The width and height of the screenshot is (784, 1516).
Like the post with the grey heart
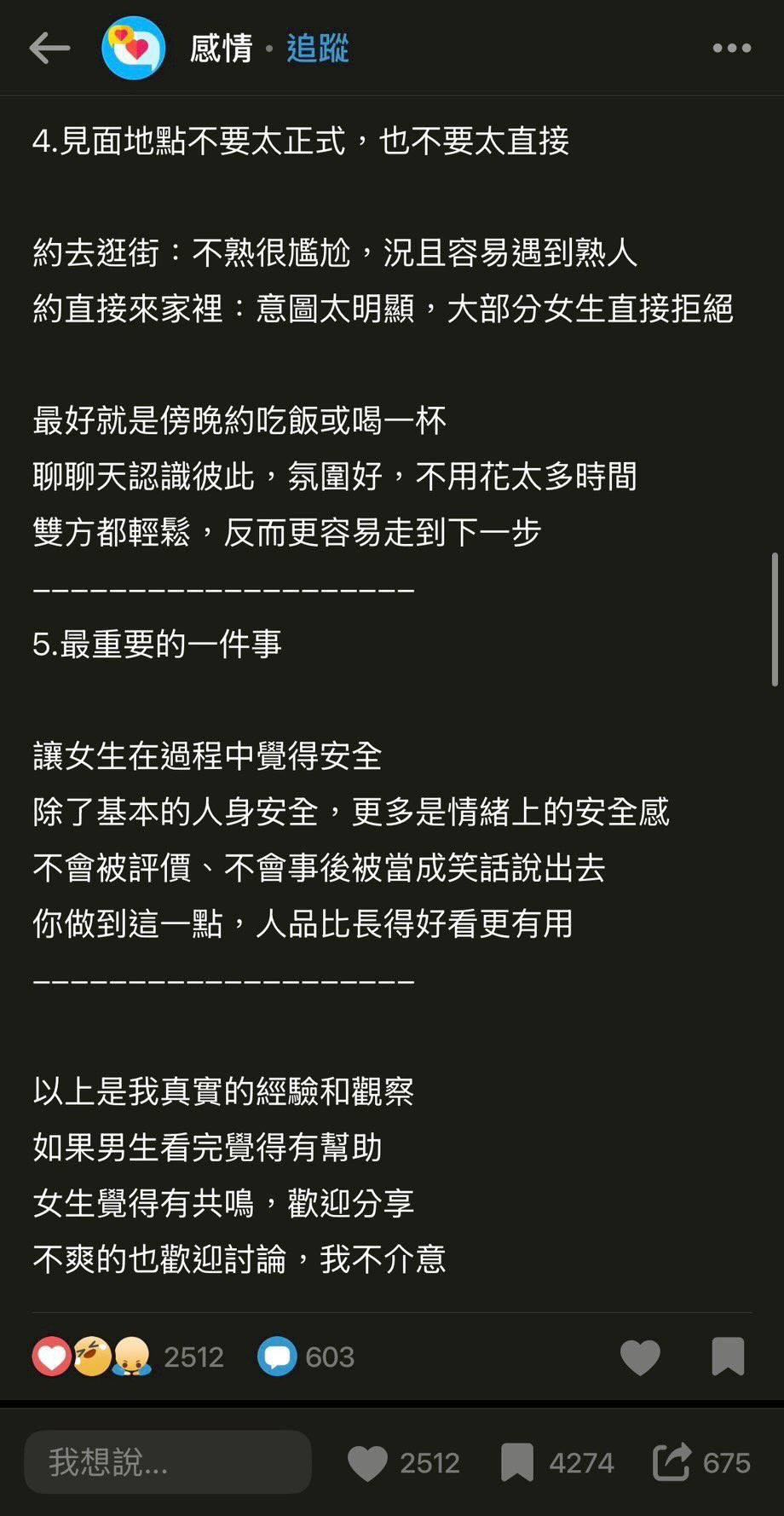[x=640, y=1357]
